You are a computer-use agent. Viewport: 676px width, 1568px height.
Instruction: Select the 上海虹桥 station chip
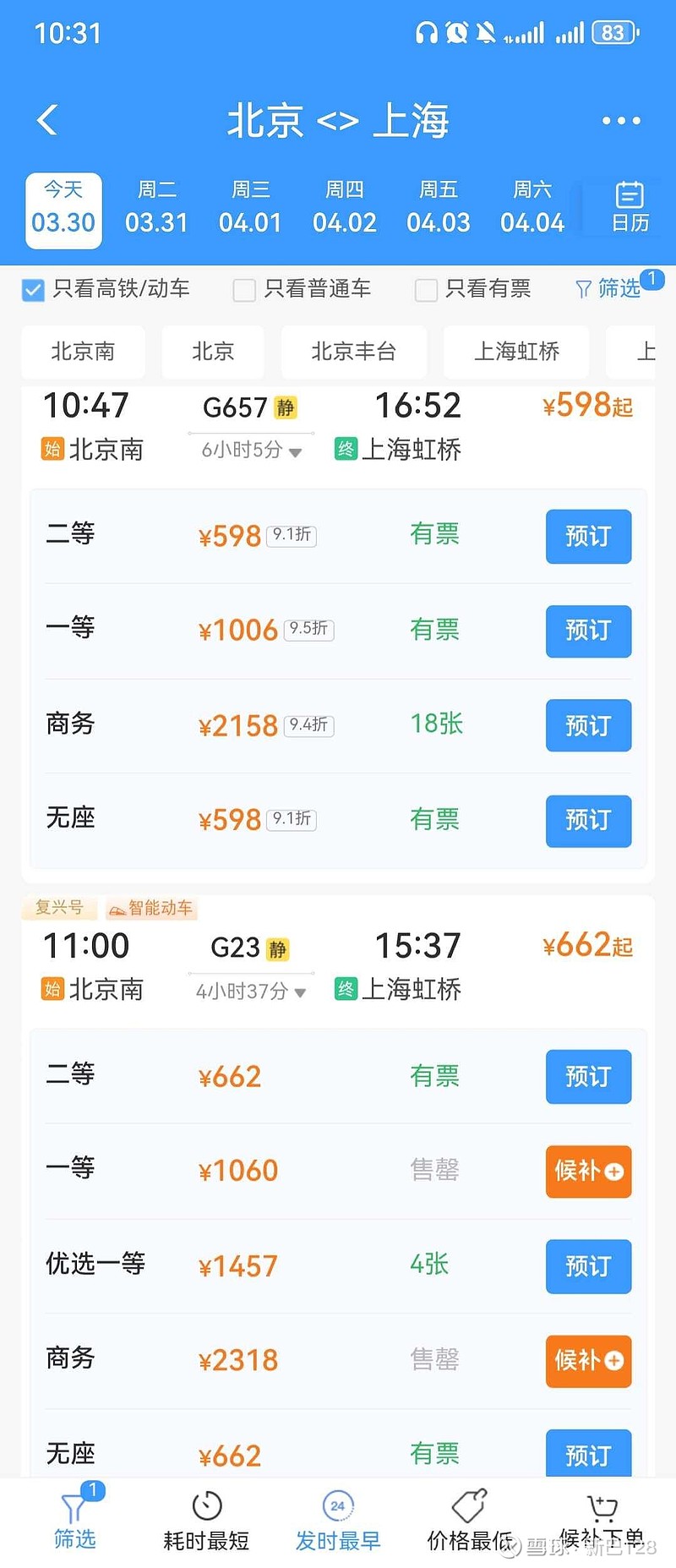515,352
